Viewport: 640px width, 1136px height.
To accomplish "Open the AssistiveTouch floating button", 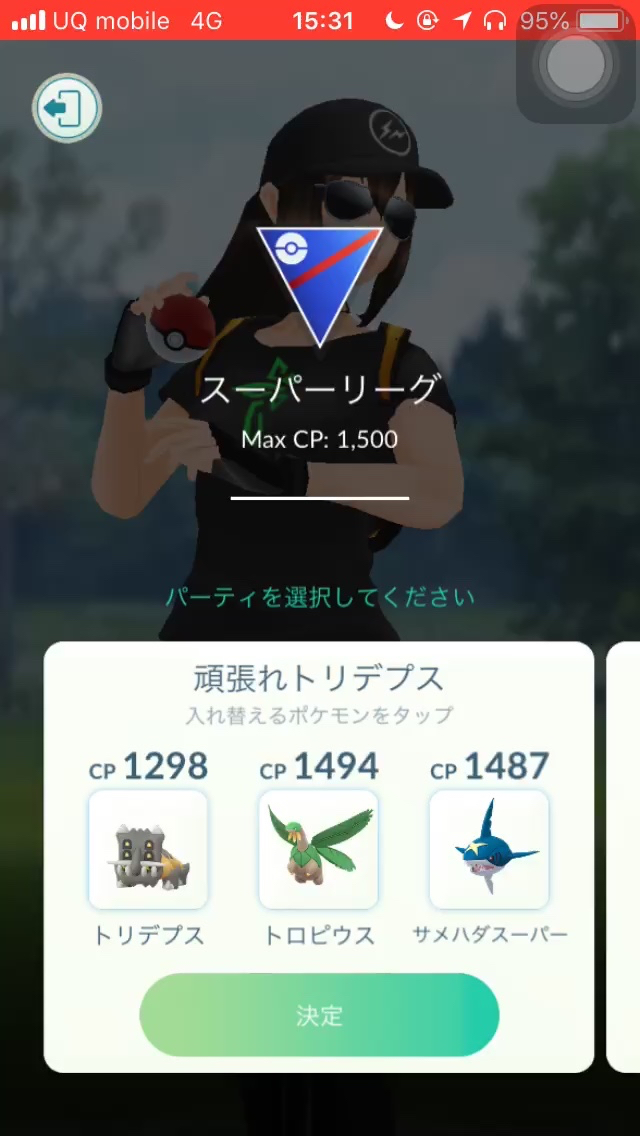I will point(575,64).
